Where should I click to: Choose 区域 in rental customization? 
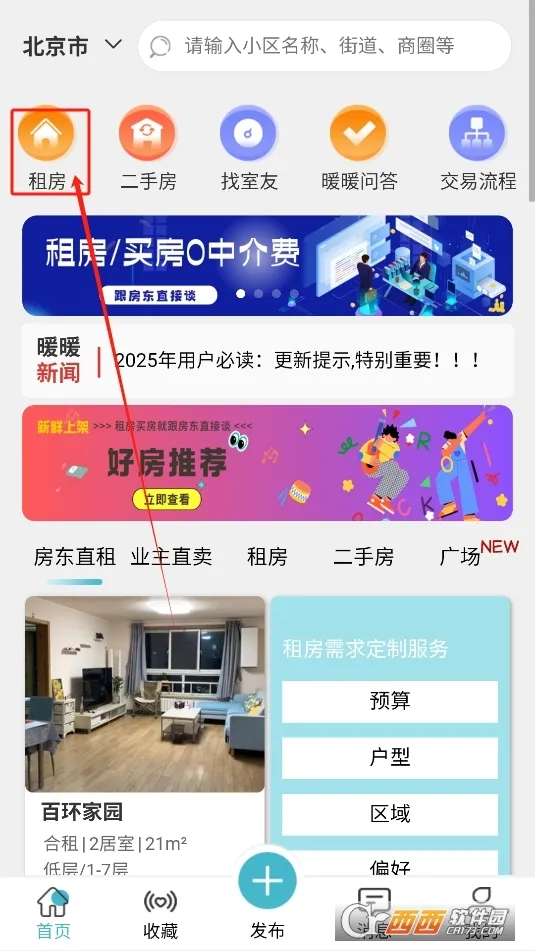point(390,814)
